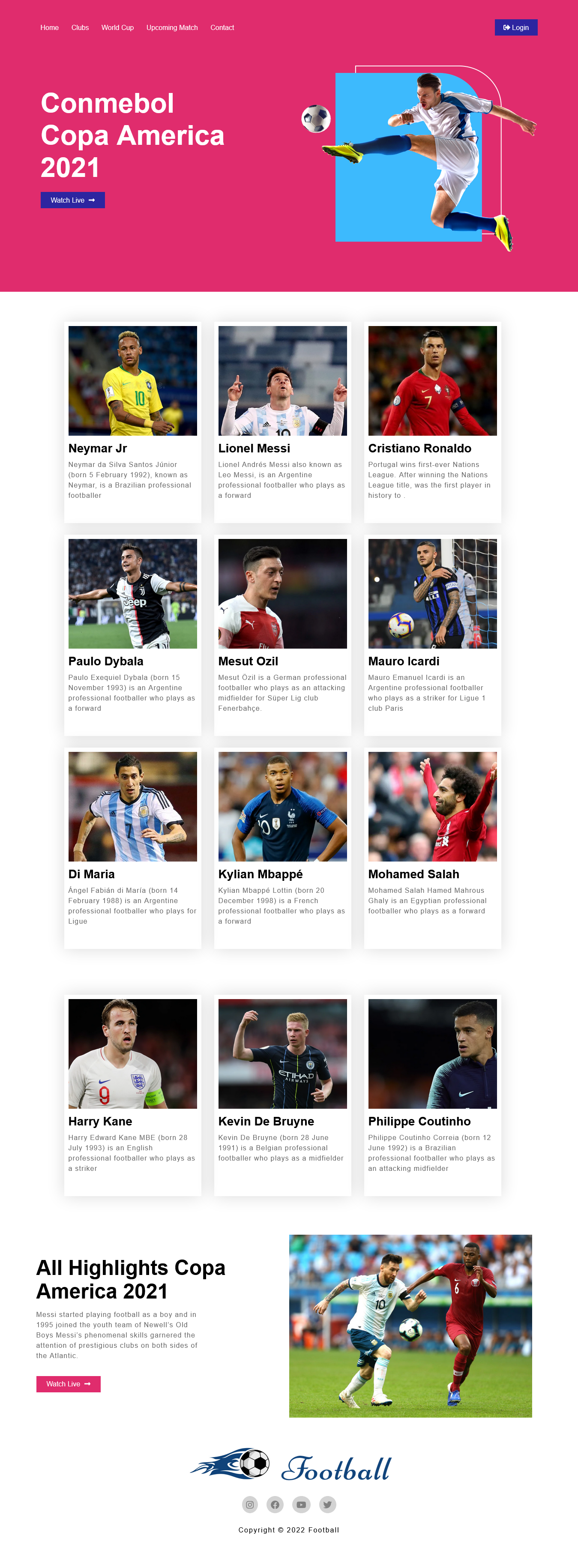The width and height of the screenshot is (578, 1568).
Task: Open the Mesut Ozil card
Action: click(x=282, y=634)
